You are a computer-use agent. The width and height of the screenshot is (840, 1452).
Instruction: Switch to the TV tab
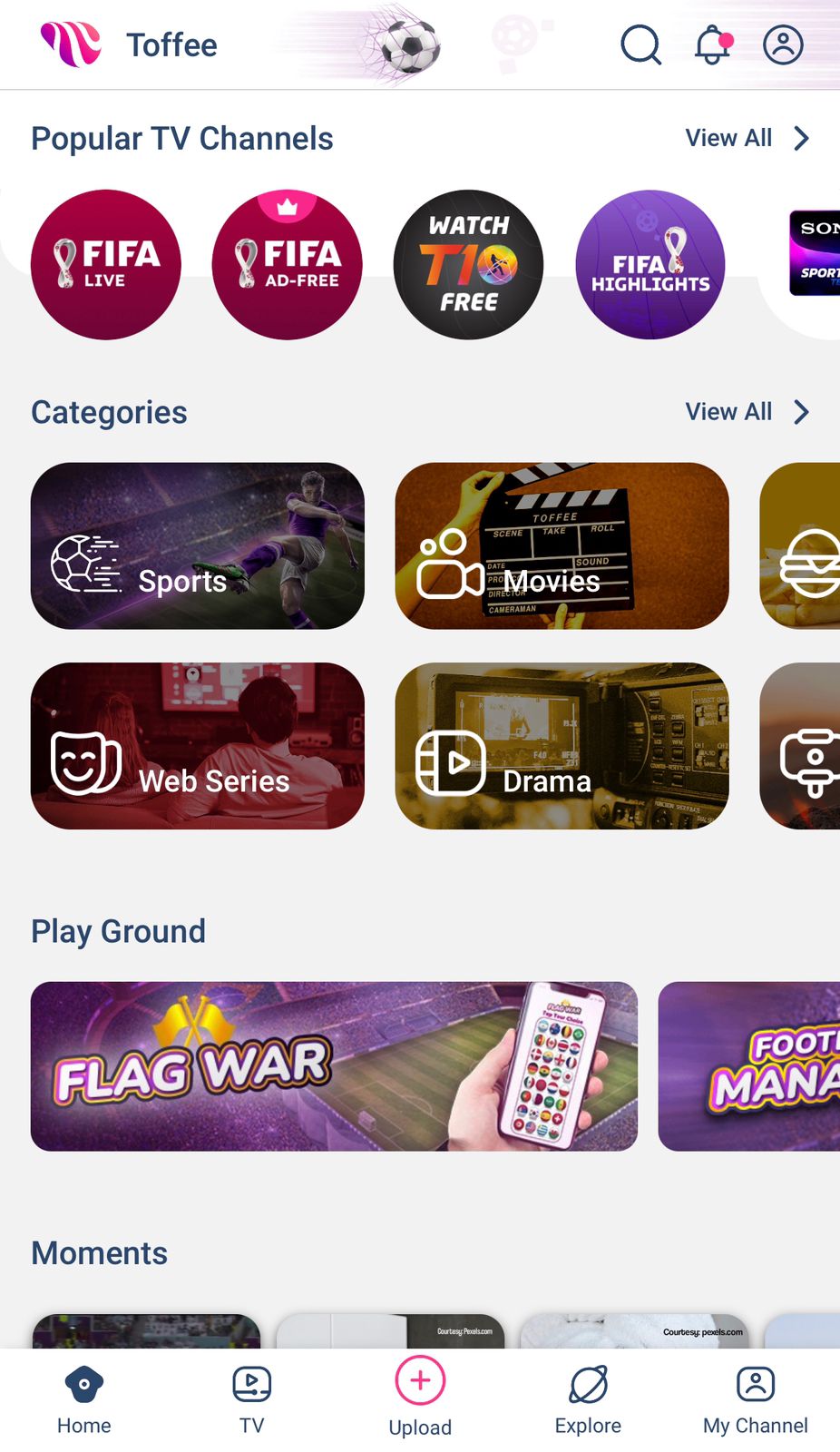252,1400
